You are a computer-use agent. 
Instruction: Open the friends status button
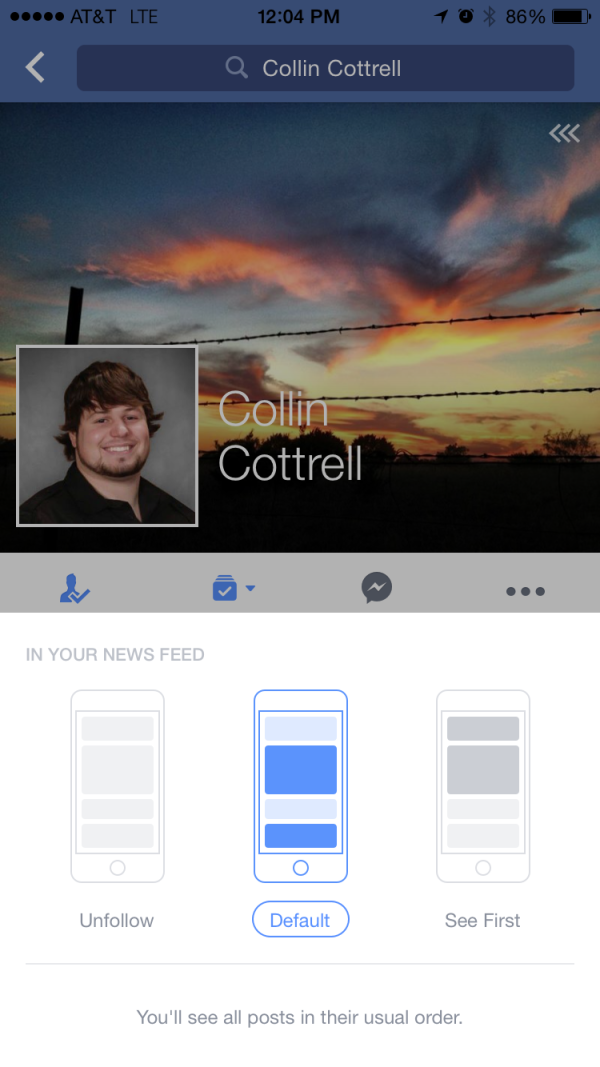[75, 590]
